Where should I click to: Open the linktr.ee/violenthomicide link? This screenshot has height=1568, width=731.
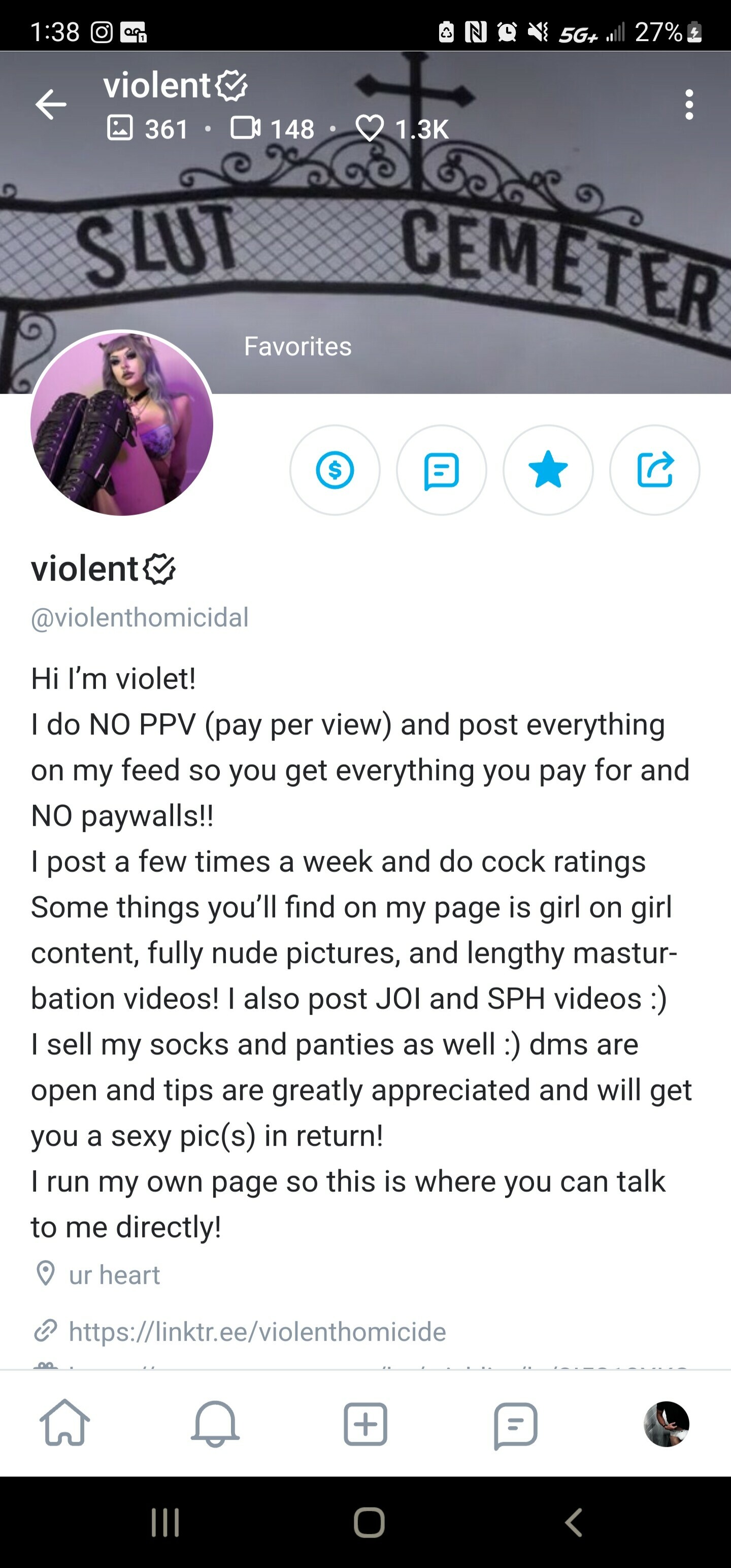point(257,1331)
